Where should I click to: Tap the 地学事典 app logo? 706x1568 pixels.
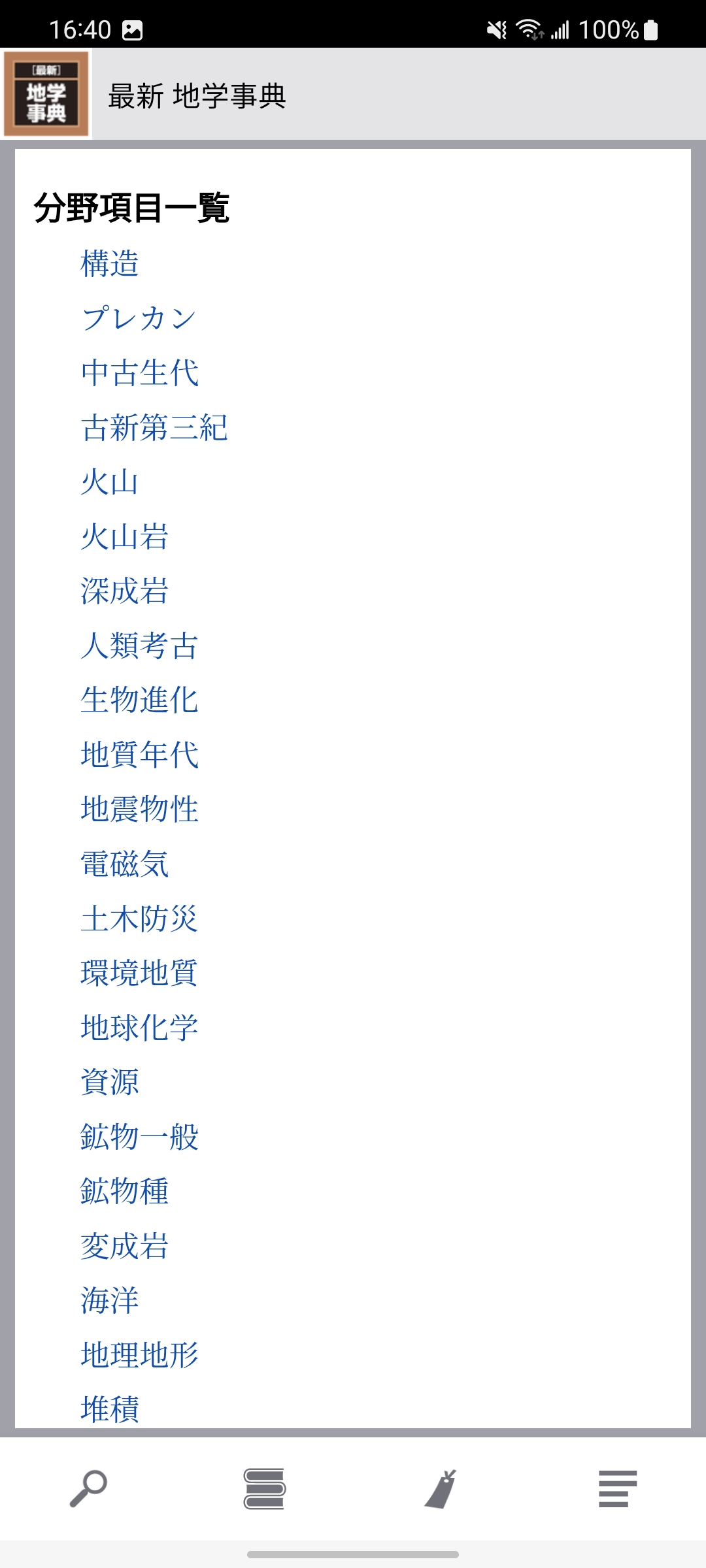(46, 95)
